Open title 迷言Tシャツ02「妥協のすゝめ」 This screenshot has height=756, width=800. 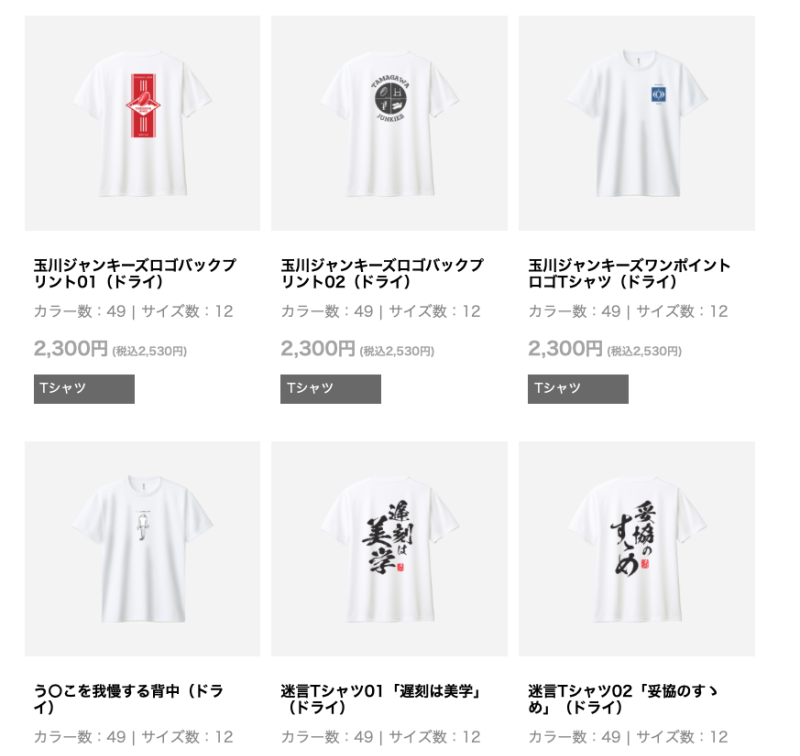point(629,698)
